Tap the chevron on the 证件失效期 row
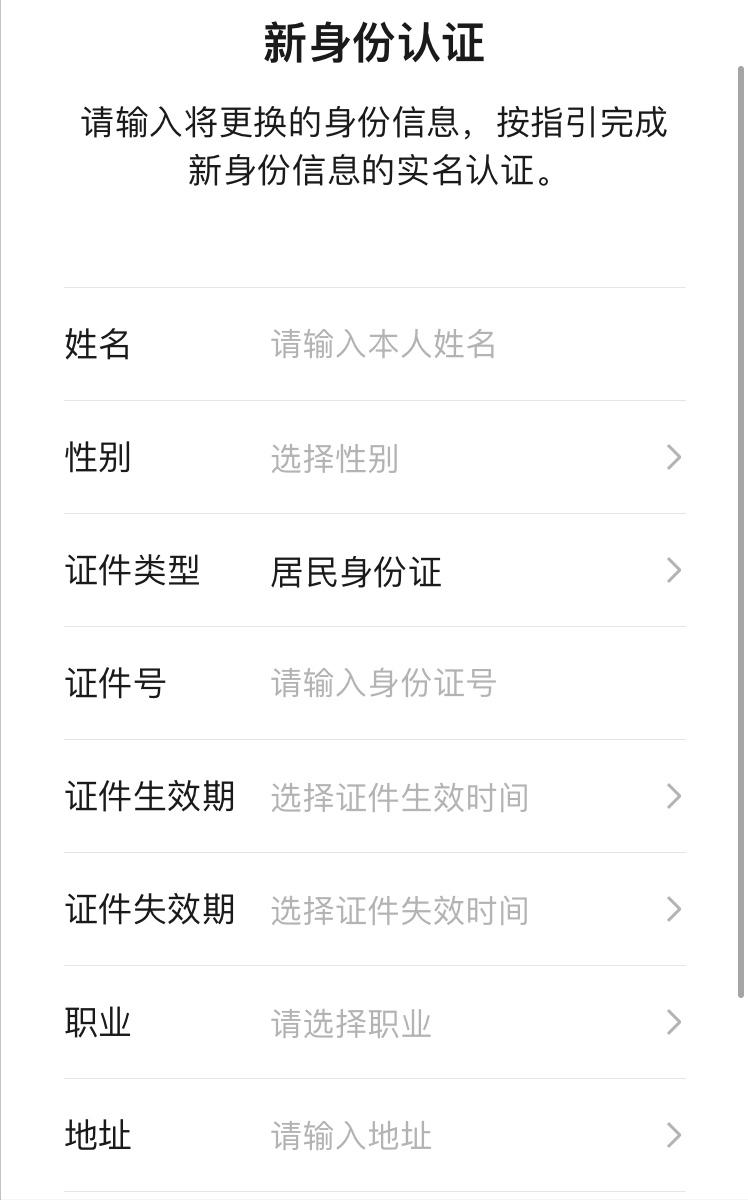 coord(673,910)
